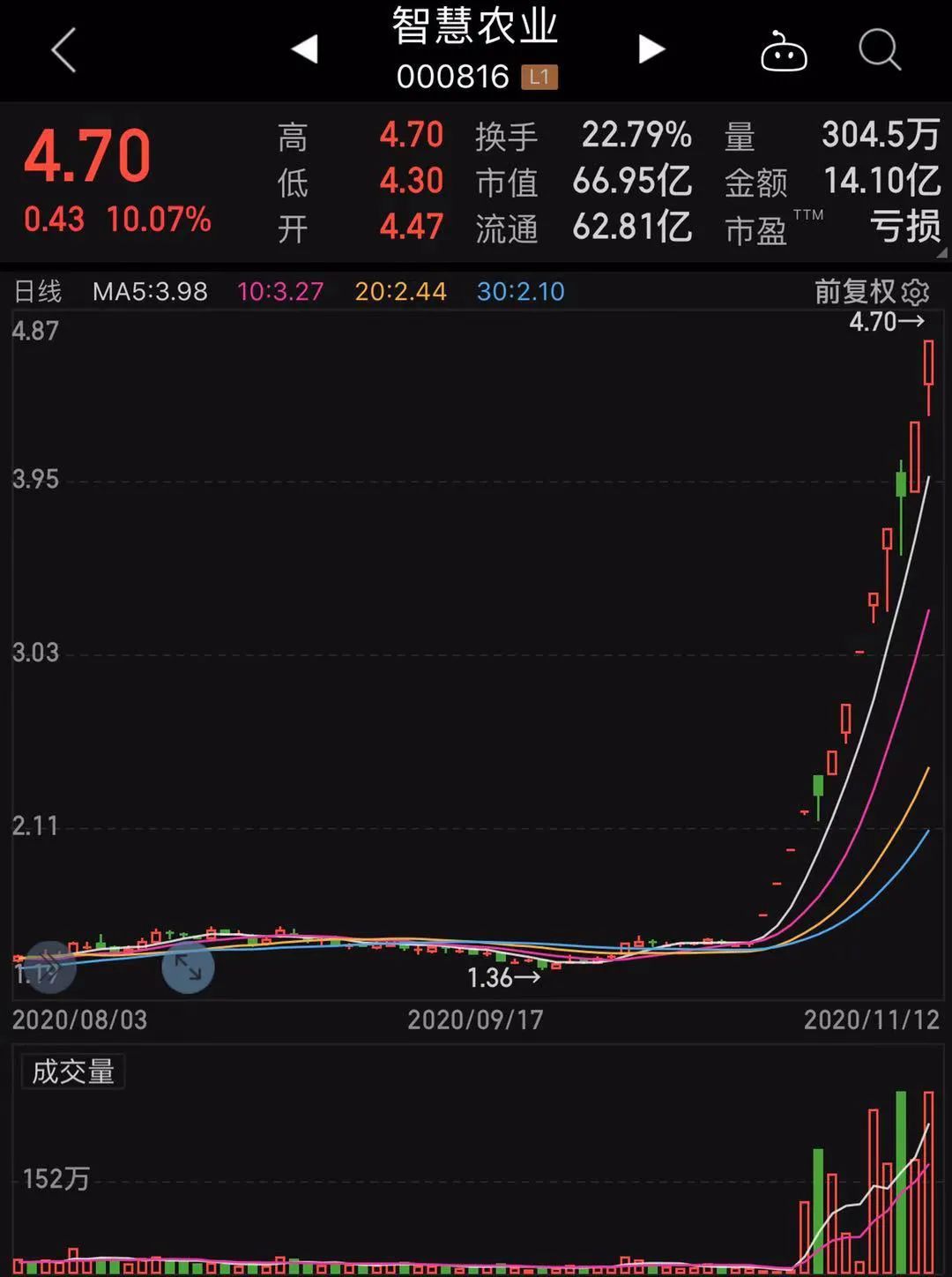The image size is (952, 1277).
Task: Expand the quote details corner arrow
Action: [x=941, y=253]
